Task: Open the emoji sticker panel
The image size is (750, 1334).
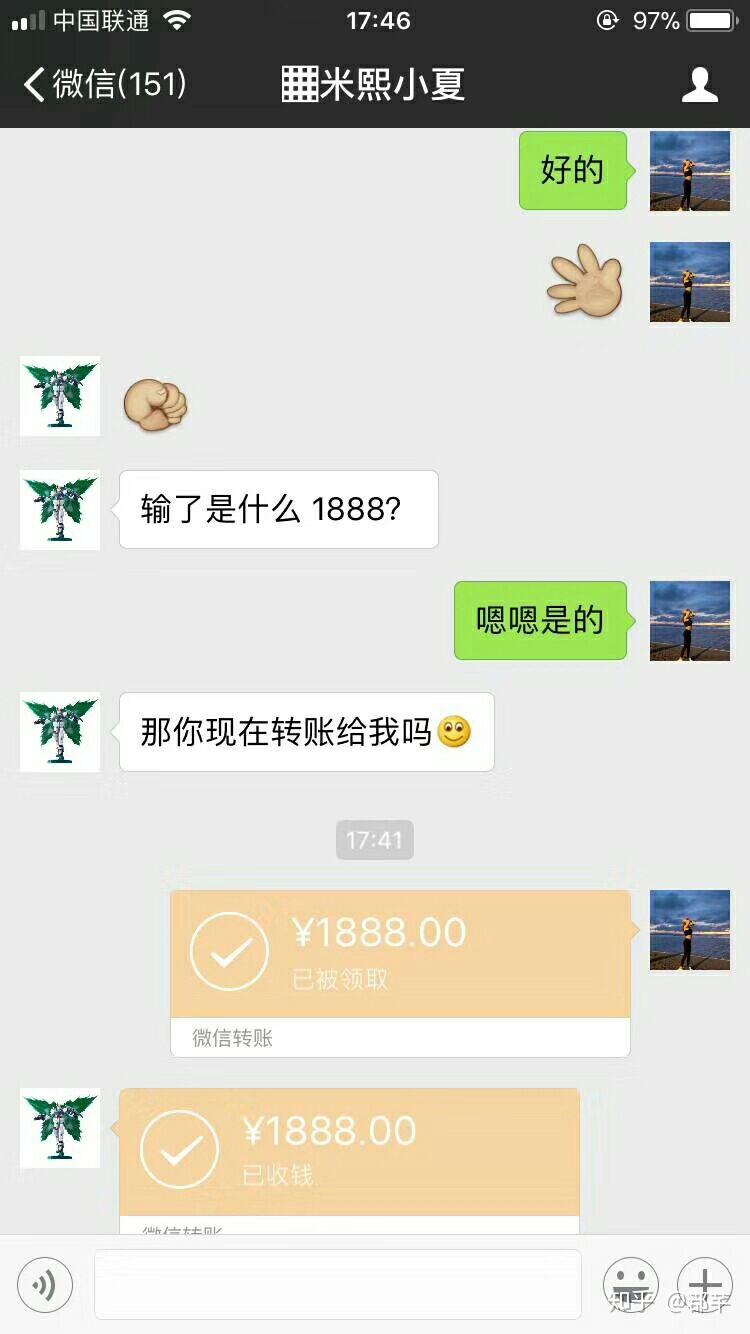Action: click(x=630, y=1284)
